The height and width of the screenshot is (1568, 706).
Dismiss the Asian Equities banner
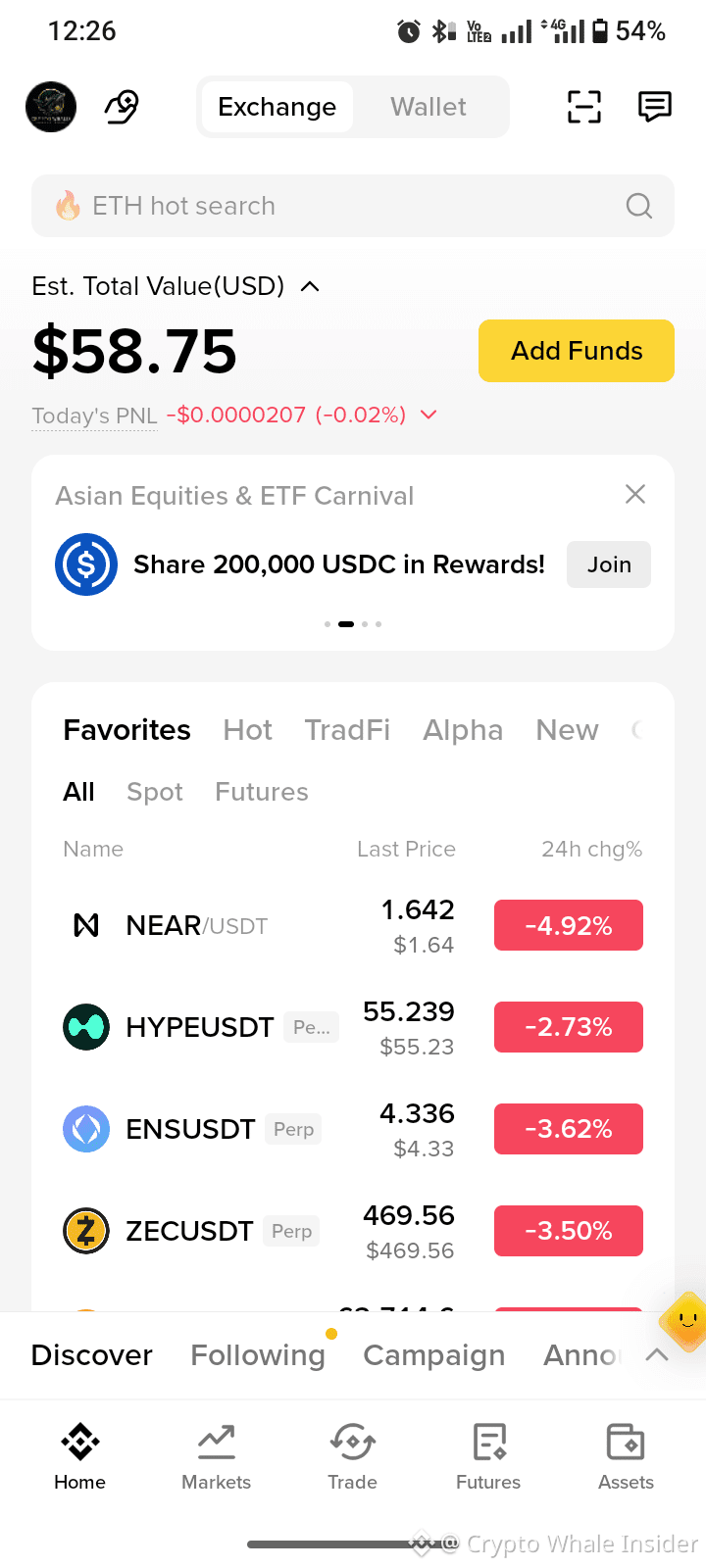[x=635, y=494]
